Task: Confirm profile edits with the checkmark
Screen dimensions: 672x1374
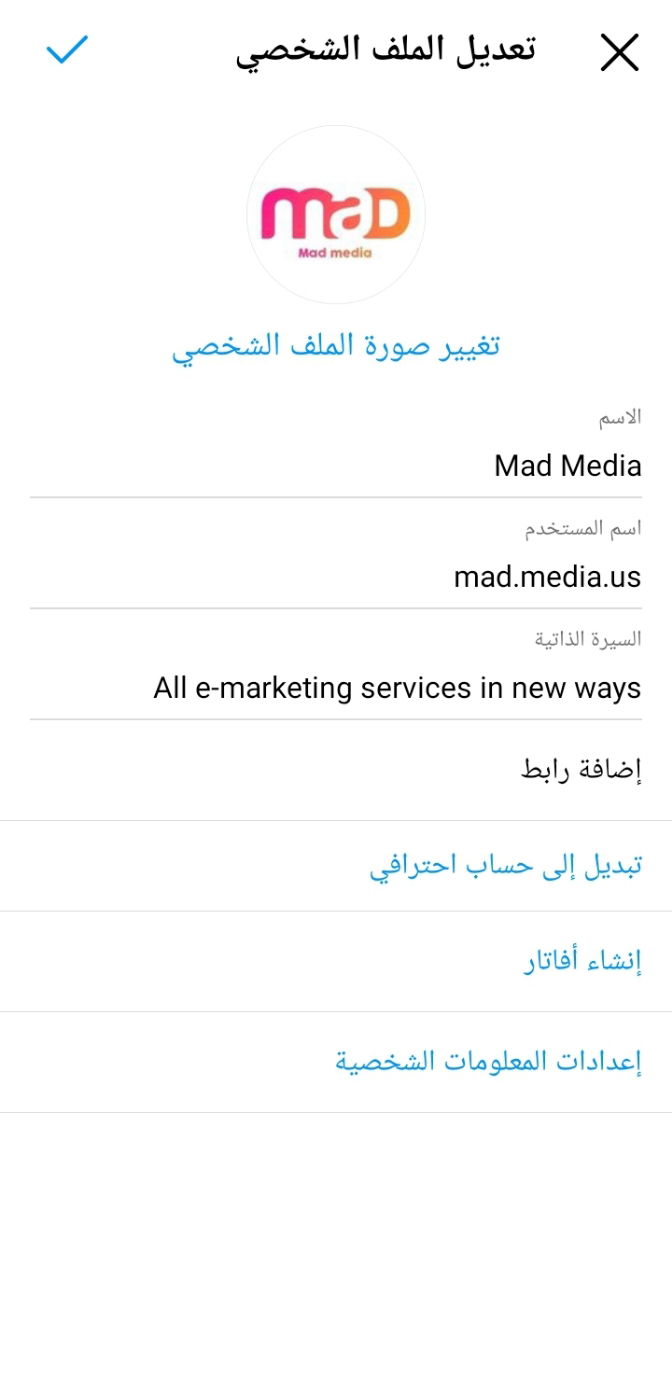Action: click(x=68, y=50)
